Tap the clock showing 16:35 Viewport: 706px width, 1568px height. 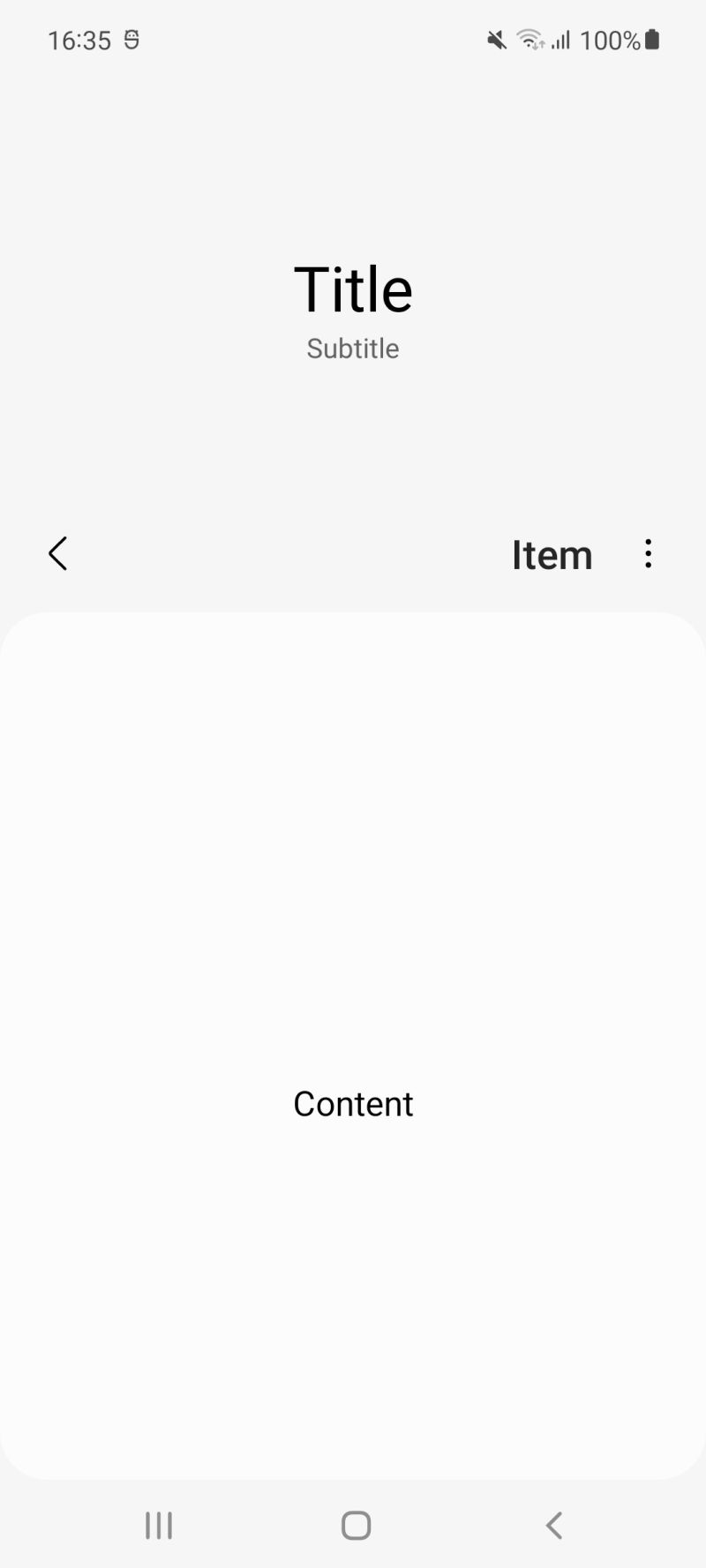78,41
